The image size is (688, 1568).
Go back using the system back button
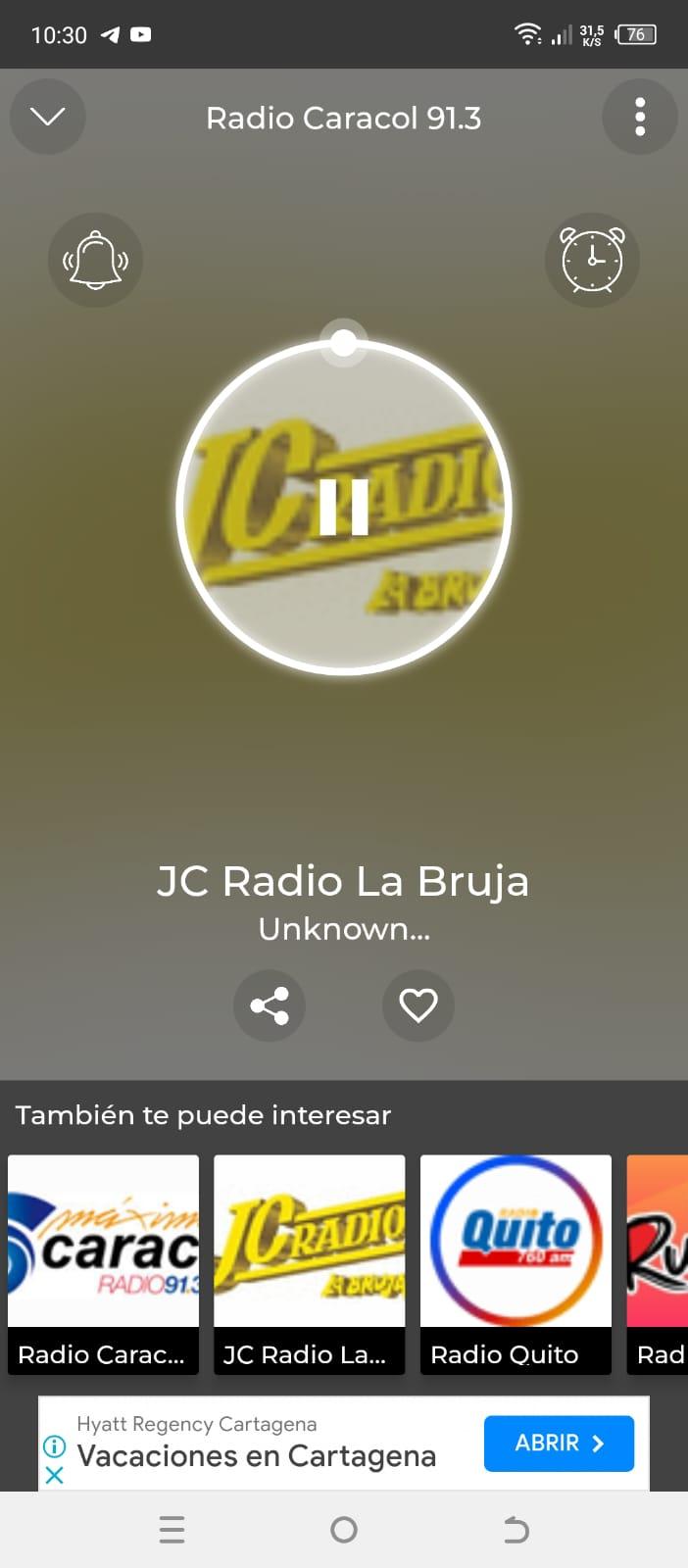point(516,1530)
